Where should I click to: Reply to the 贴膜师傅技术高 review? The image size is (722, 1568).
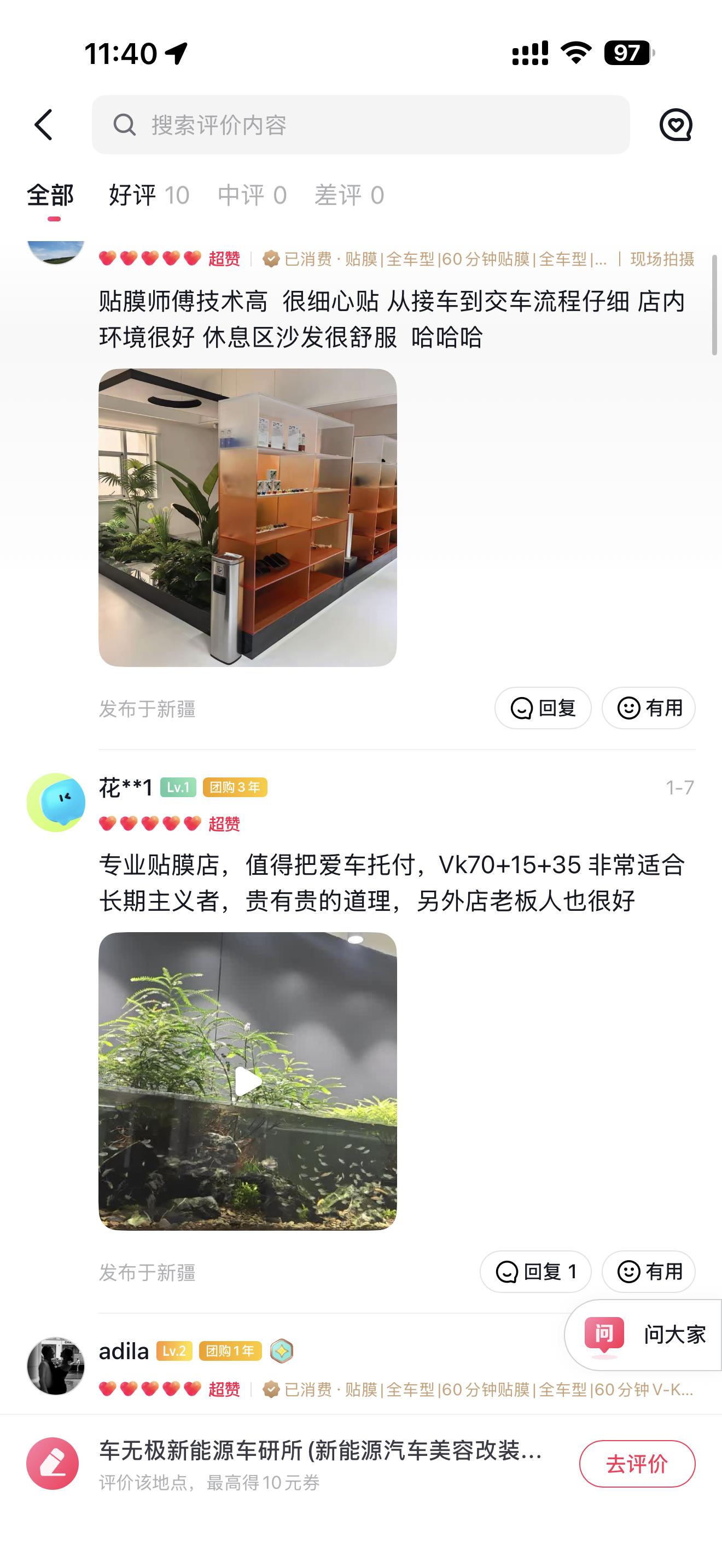pyautogui.click(x=543, y=708)
